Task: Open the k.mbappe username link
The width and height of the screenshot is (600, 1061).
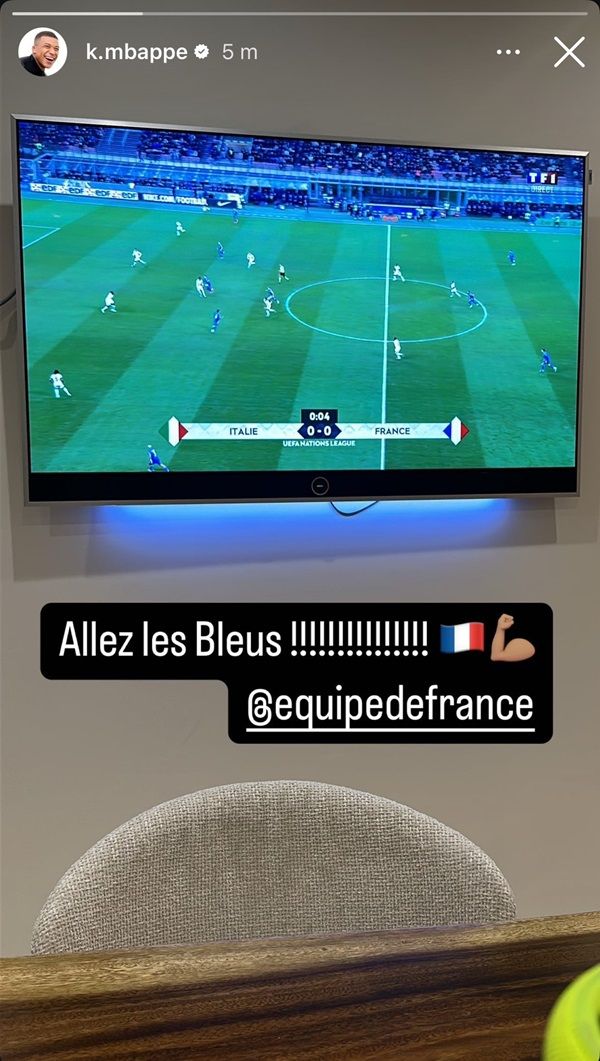Action: click(136, 52)
